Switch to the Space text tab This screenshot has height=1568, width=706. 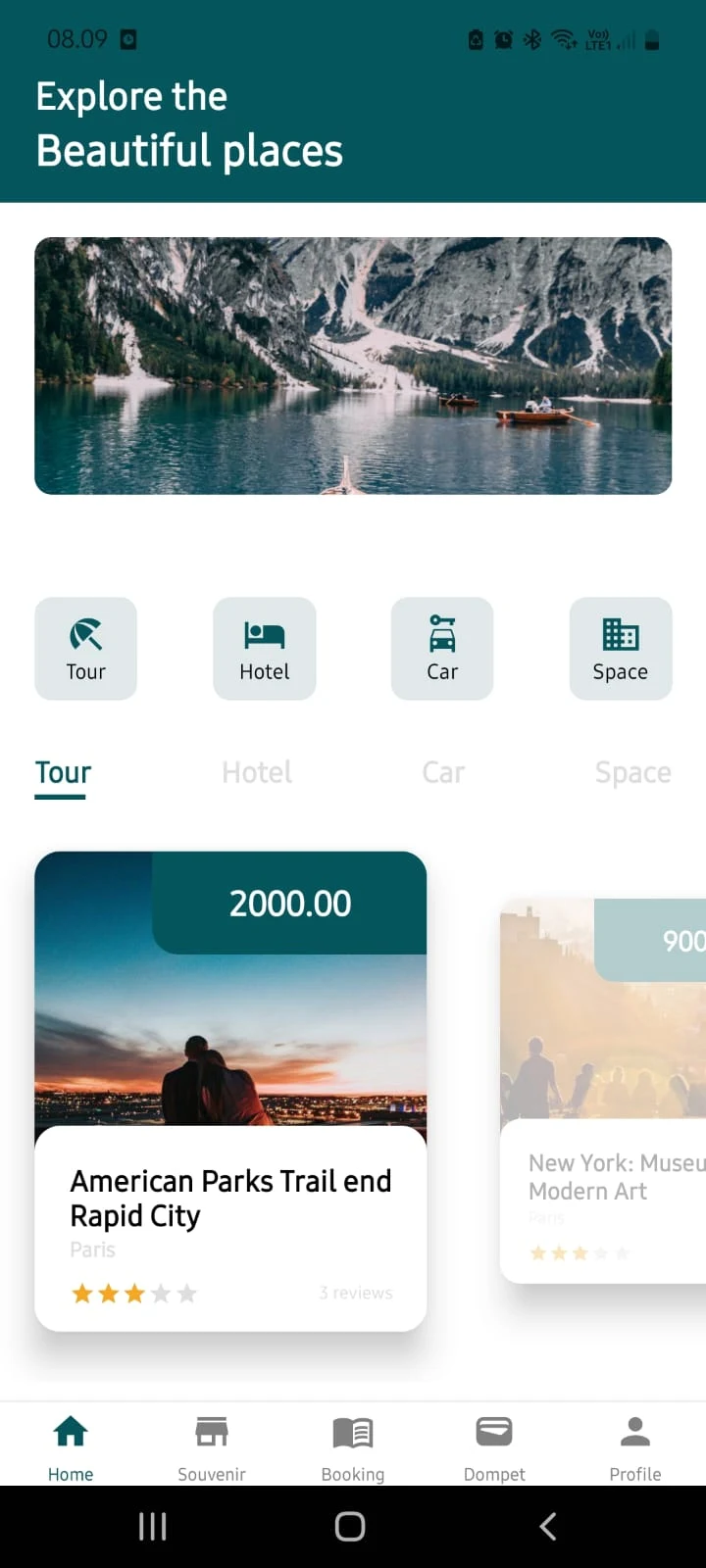tap(632, 773)
